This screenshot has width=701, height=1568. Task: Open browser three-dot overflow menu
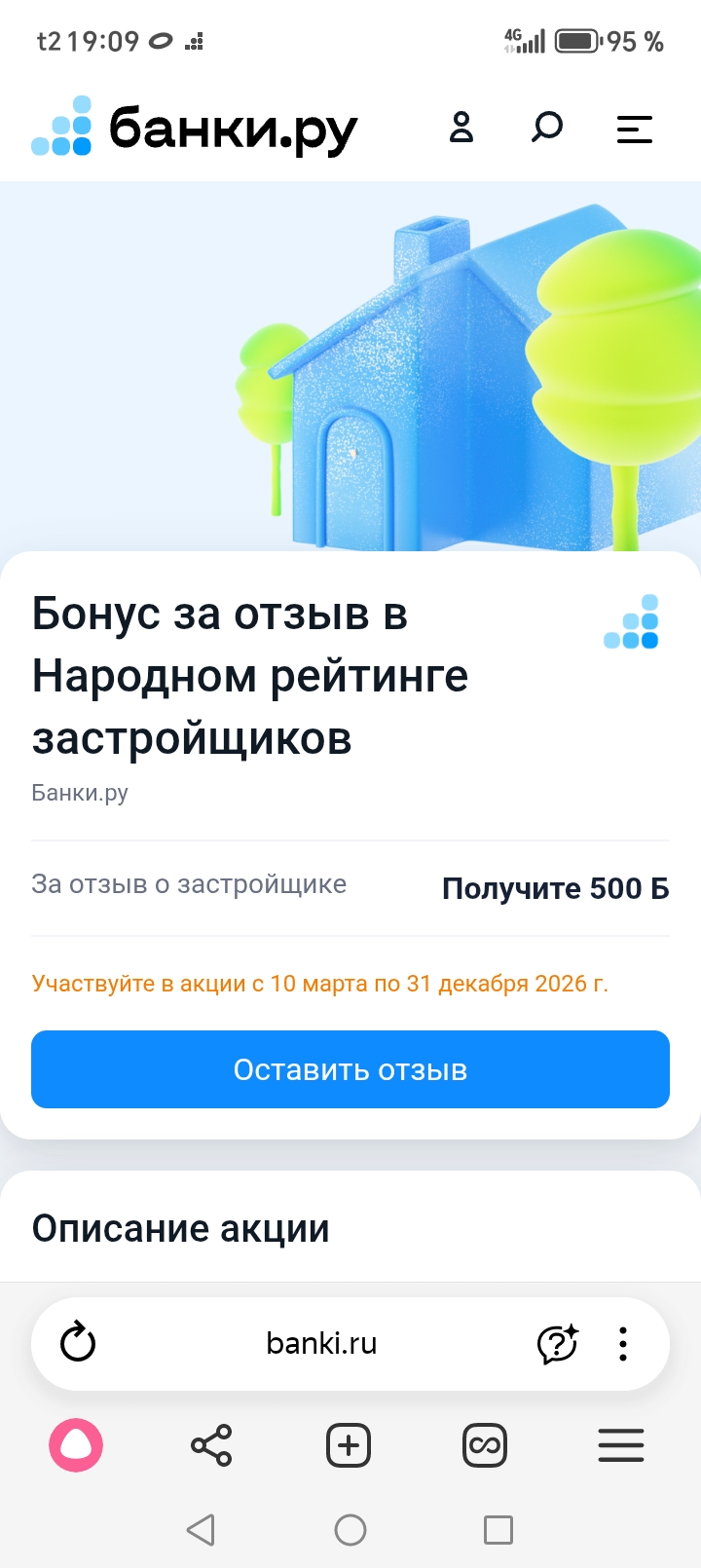point(623,1343)
